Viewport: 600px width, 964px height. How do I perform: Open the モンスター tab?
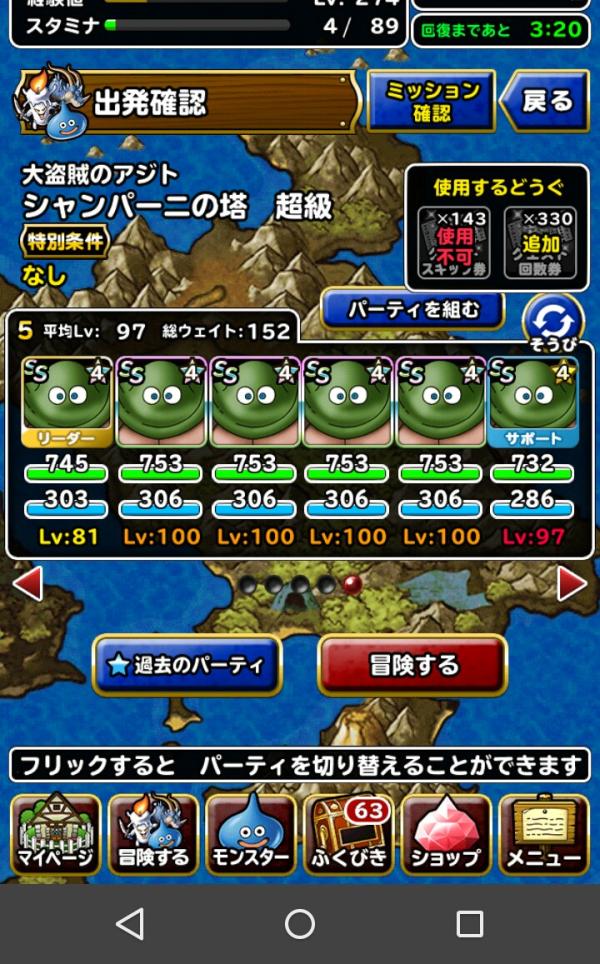[x=251, y=834]
